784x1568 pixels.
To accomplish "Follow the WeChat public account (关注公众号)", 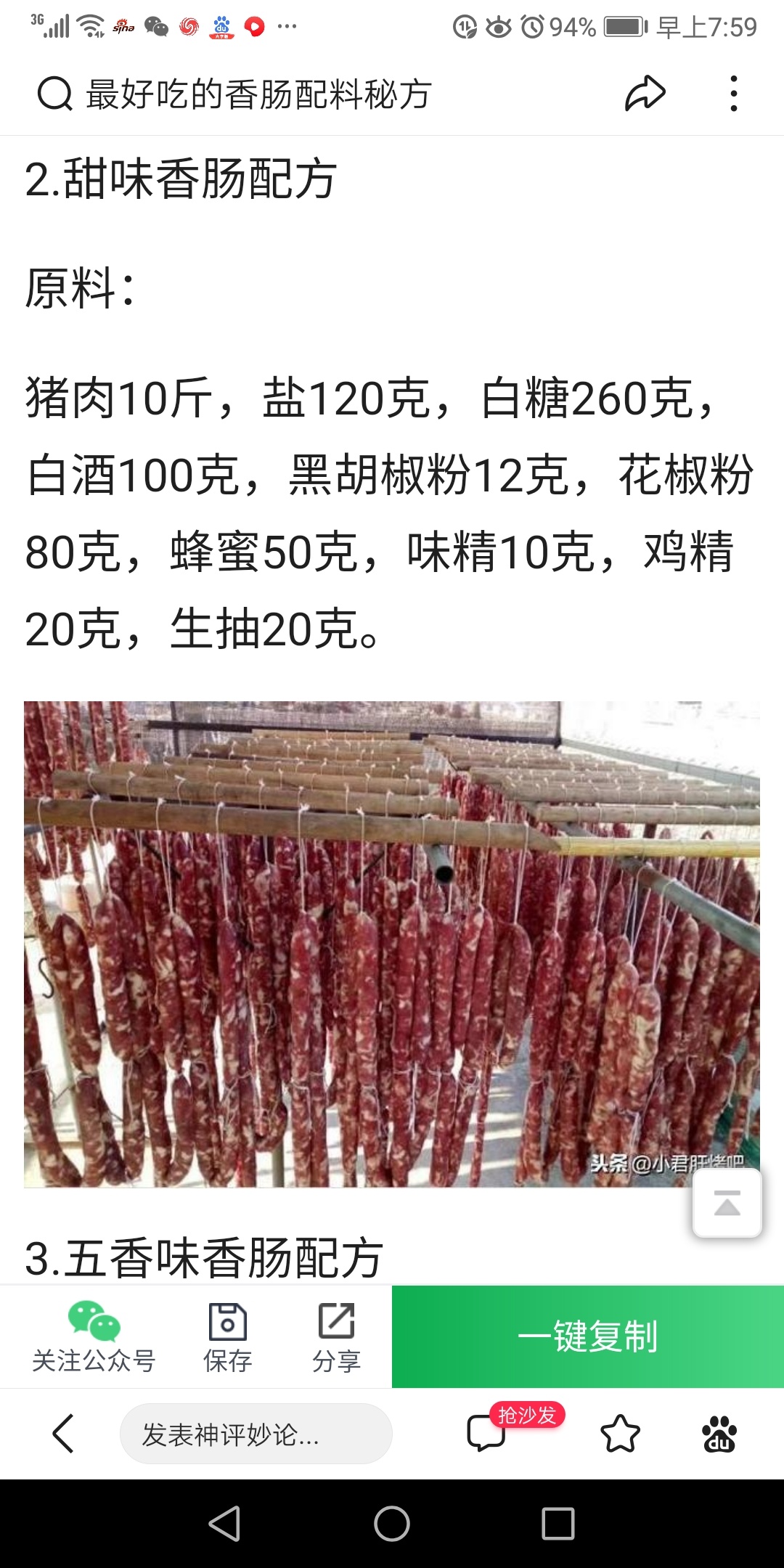I will 94,1337.
